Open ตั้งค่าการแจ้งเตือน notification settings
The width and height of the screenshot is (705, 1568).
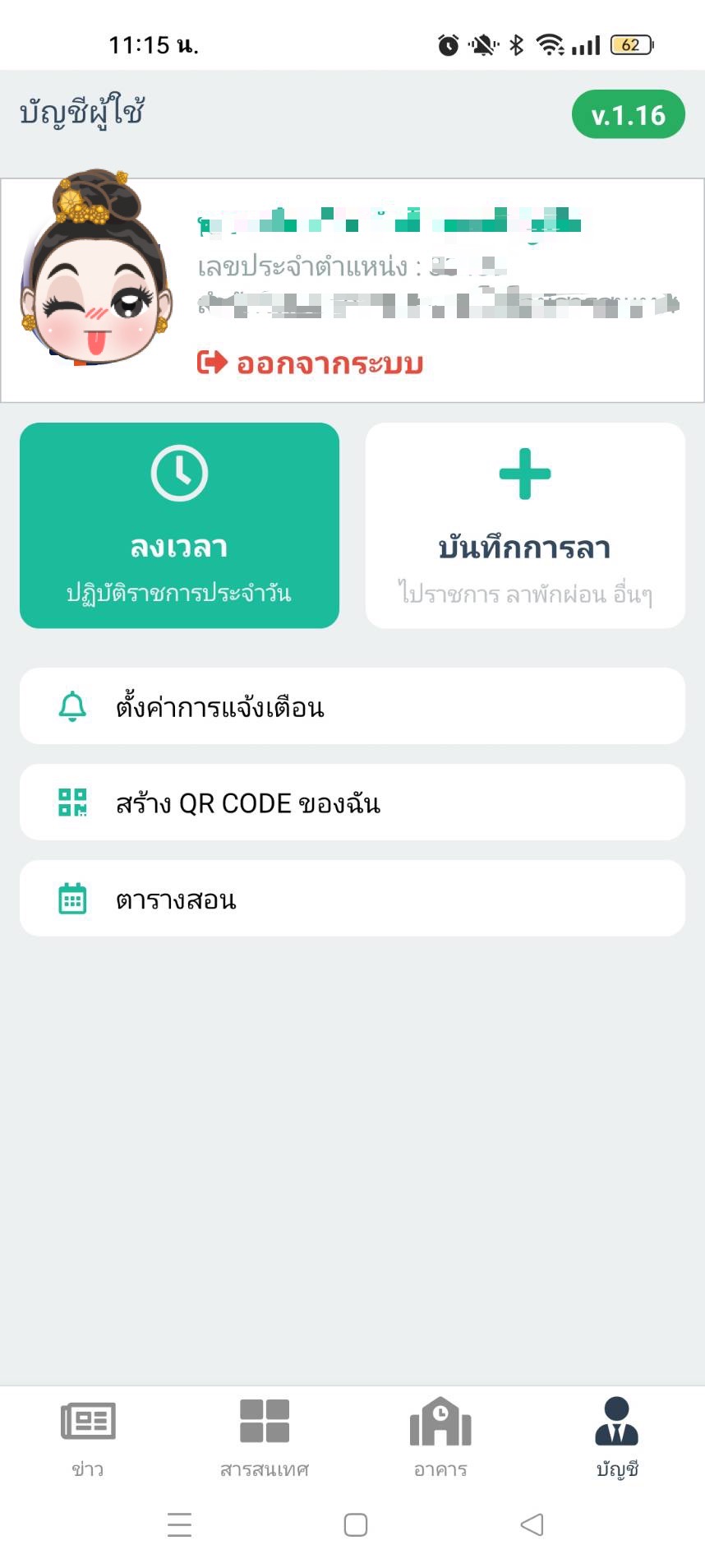(352, 706)
